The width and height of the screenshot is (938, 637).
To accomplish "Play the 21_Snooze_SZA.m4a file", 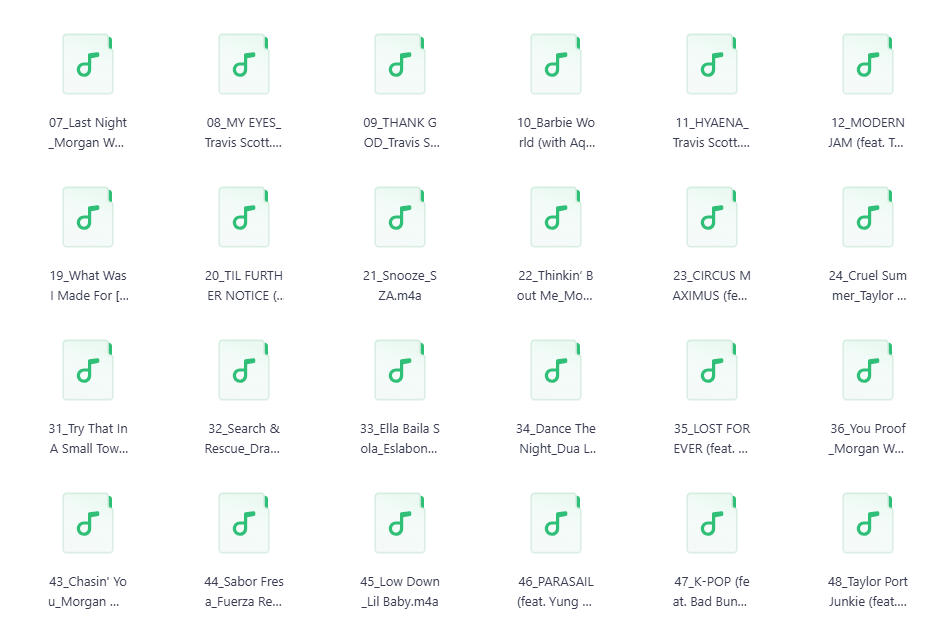I will point(400,217).
